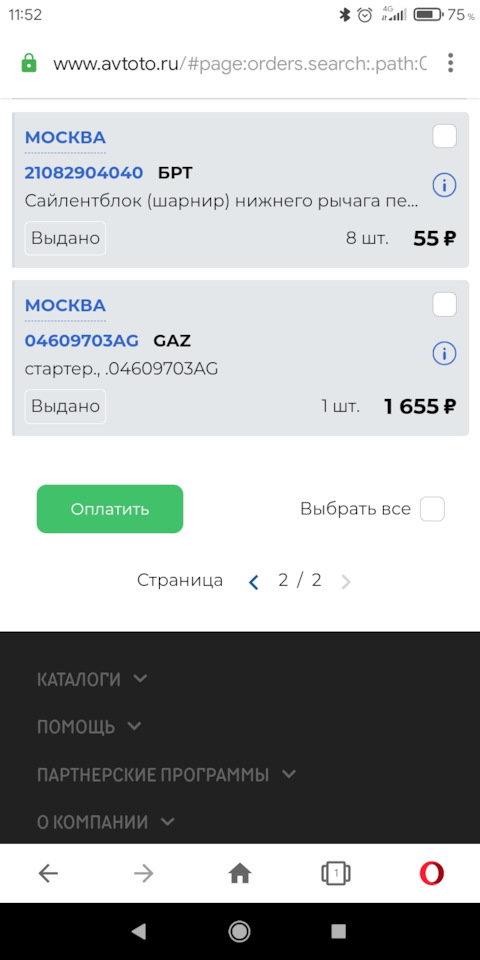
Task: Tap the green Оплатить button
Action: tap(110, 509)
